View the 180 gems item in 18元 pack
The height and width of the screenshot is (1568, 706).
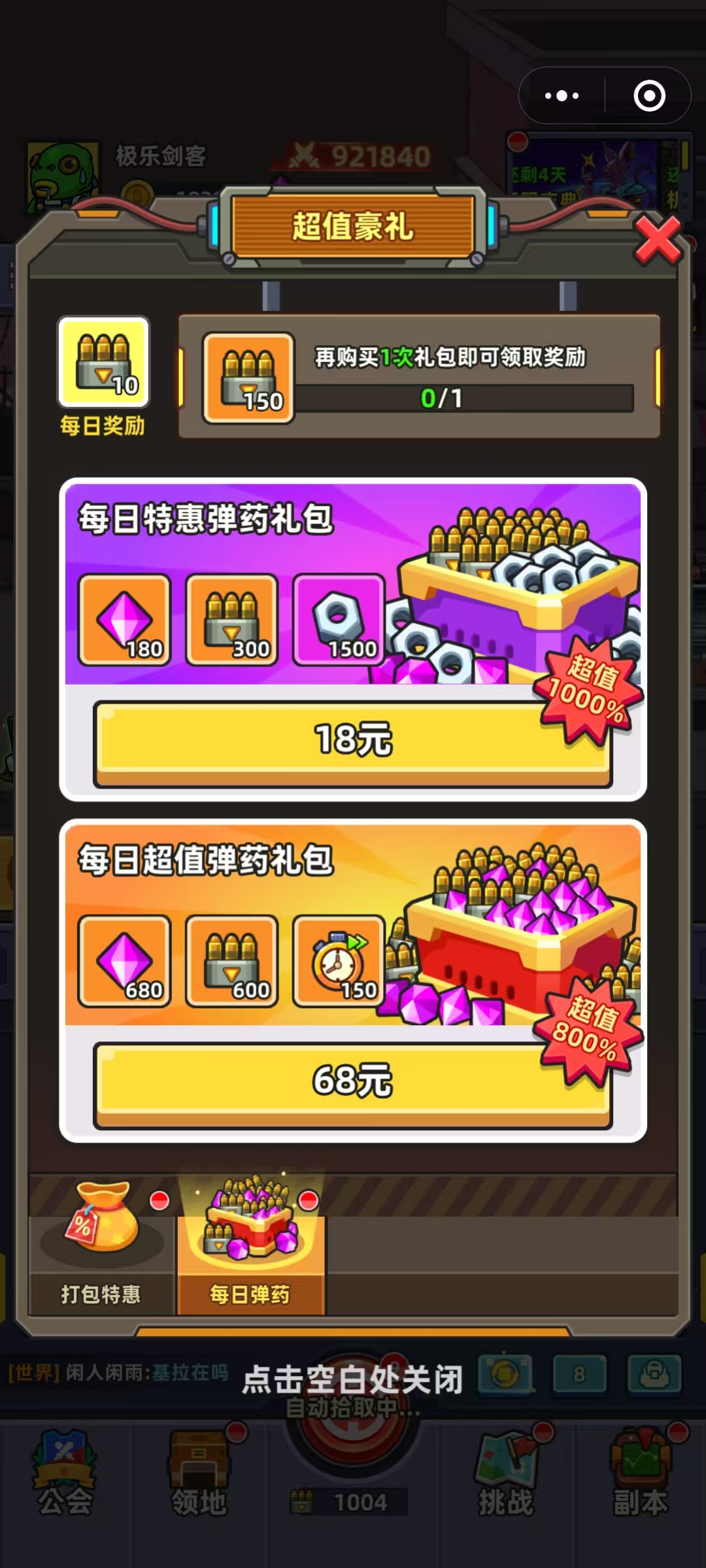(x=125, y=621)
